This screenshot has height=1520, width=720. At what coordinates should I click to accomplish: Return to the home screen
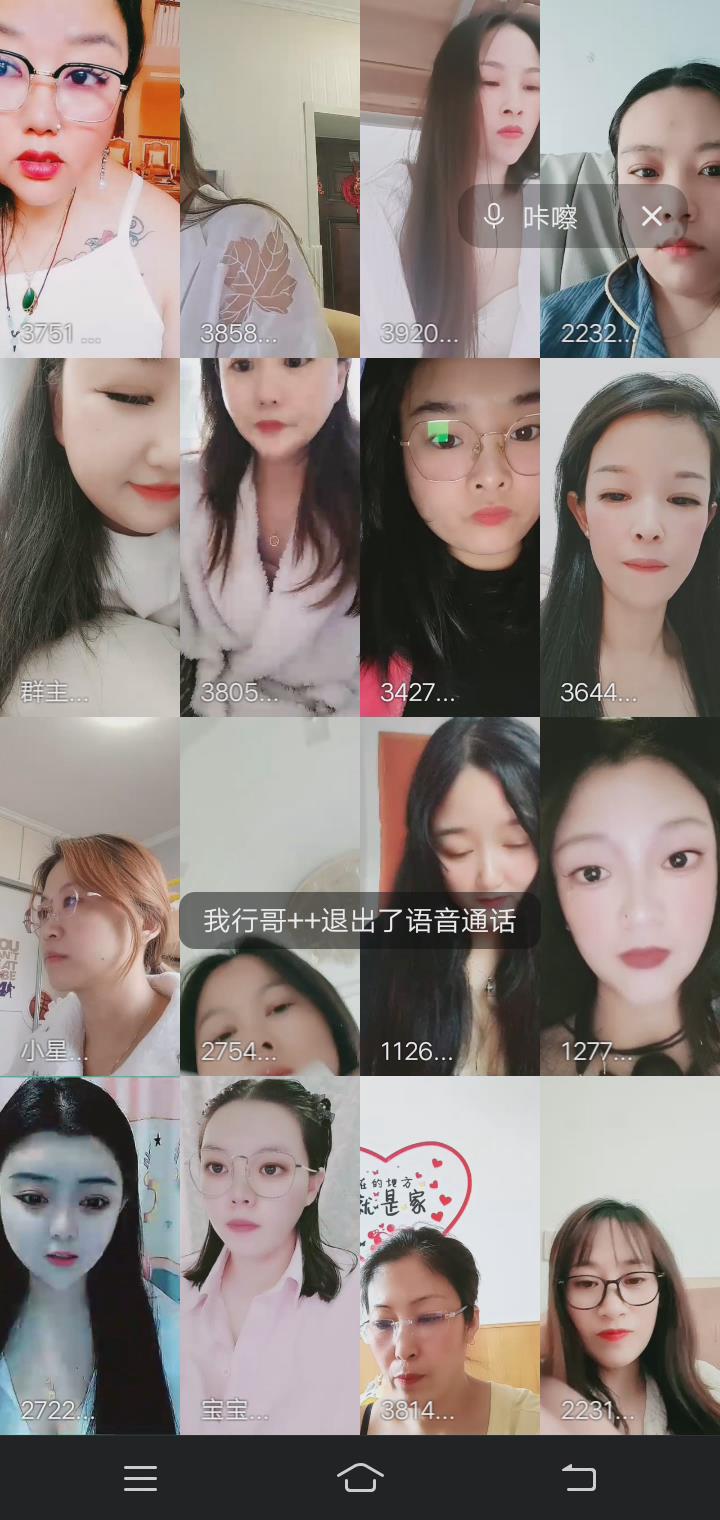[x=360, y=1478]
